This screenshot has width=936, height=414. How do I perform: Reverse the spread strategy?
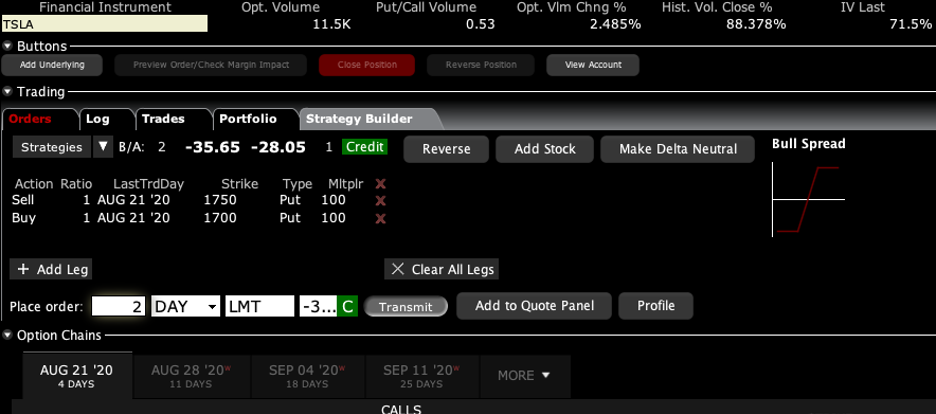pos(446,149)
